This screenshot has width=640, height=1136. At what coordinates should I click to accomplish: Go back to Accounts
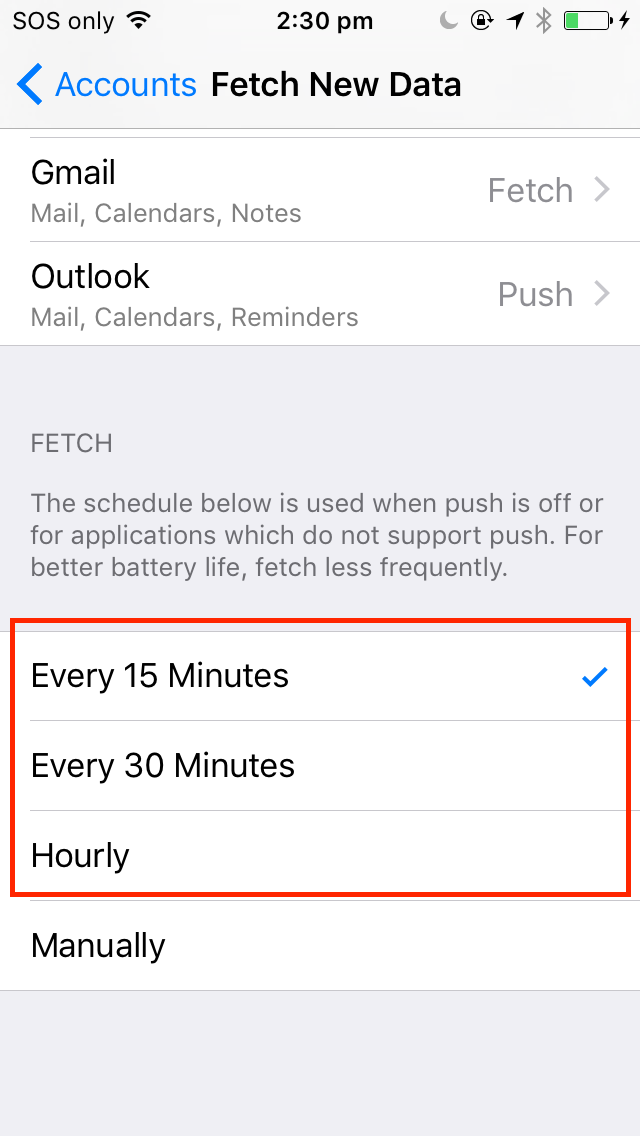(107, 85)
